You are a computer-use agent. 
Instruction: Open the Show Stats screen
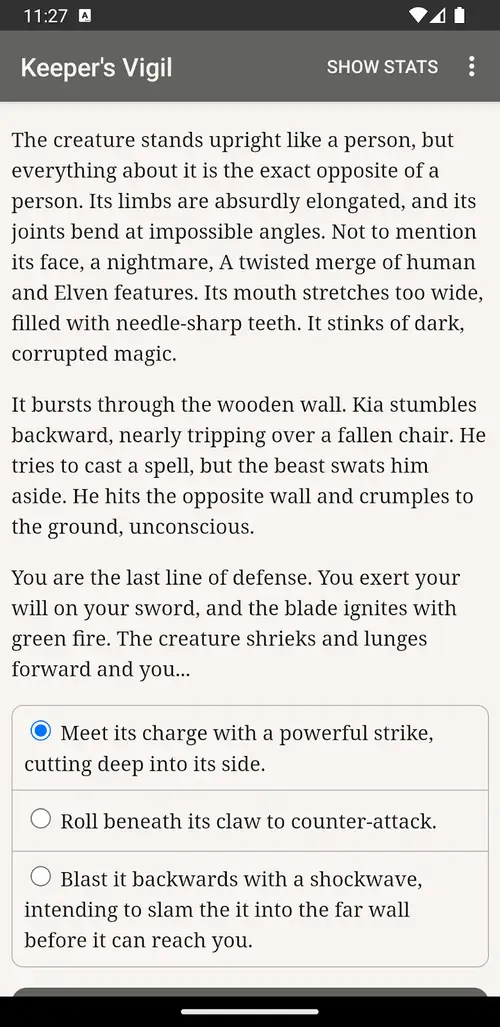coord(382,67)
